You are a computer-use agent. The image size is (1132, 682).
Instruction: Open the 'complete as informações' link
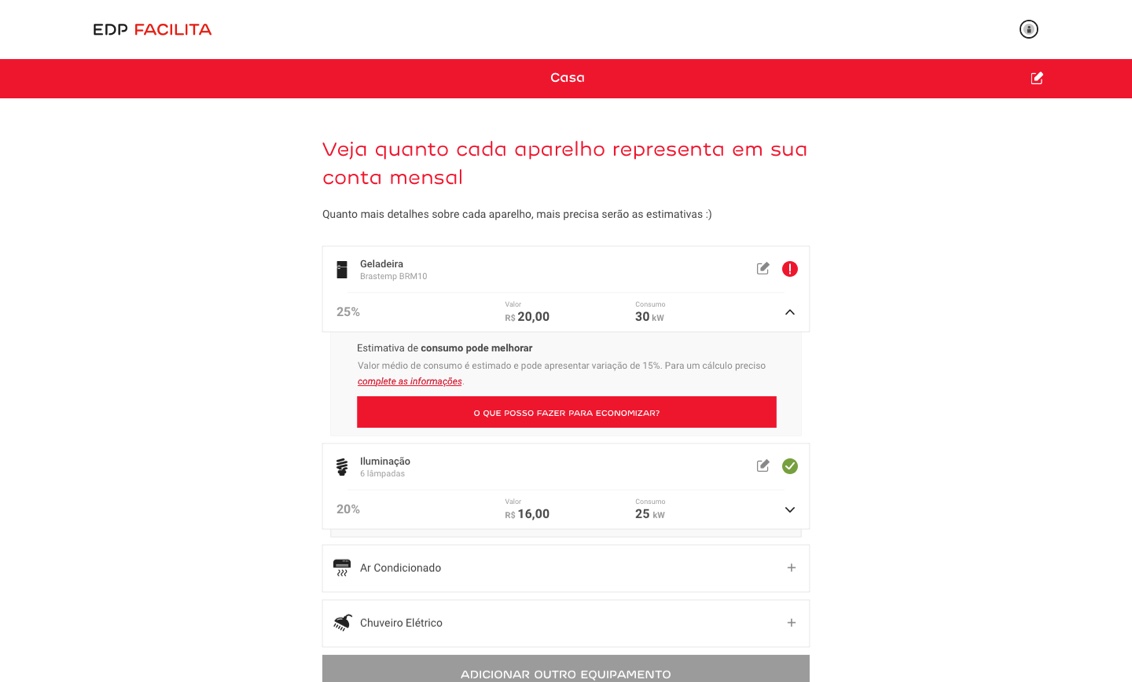[410, 381]
